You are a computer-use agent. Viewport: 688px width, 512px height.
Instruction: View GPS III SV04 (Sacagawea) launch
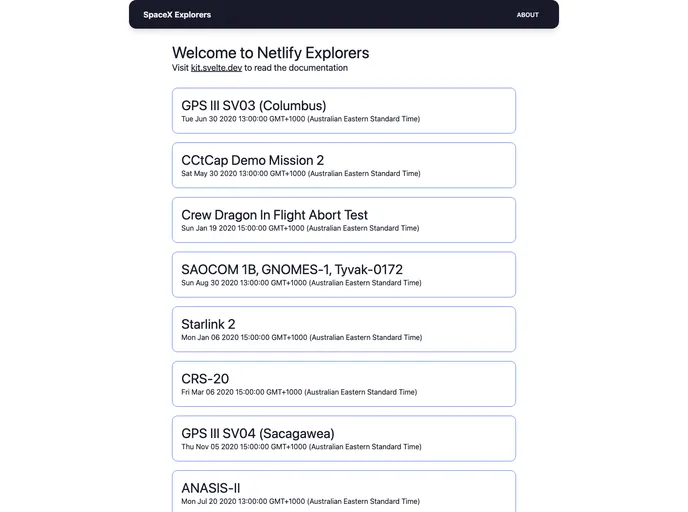pyautogui.click(x=343, y=439)
